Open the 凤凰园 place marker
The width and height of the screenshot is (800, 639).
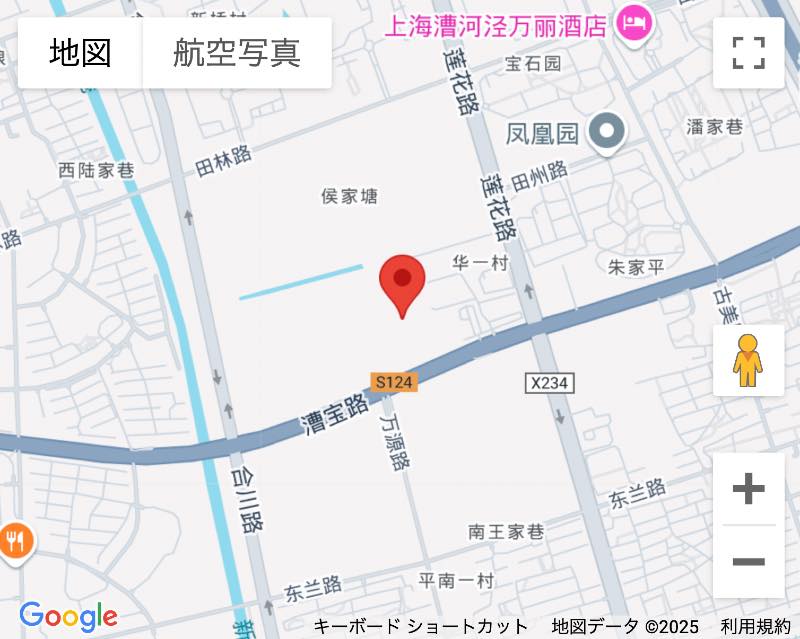[606, 132]
